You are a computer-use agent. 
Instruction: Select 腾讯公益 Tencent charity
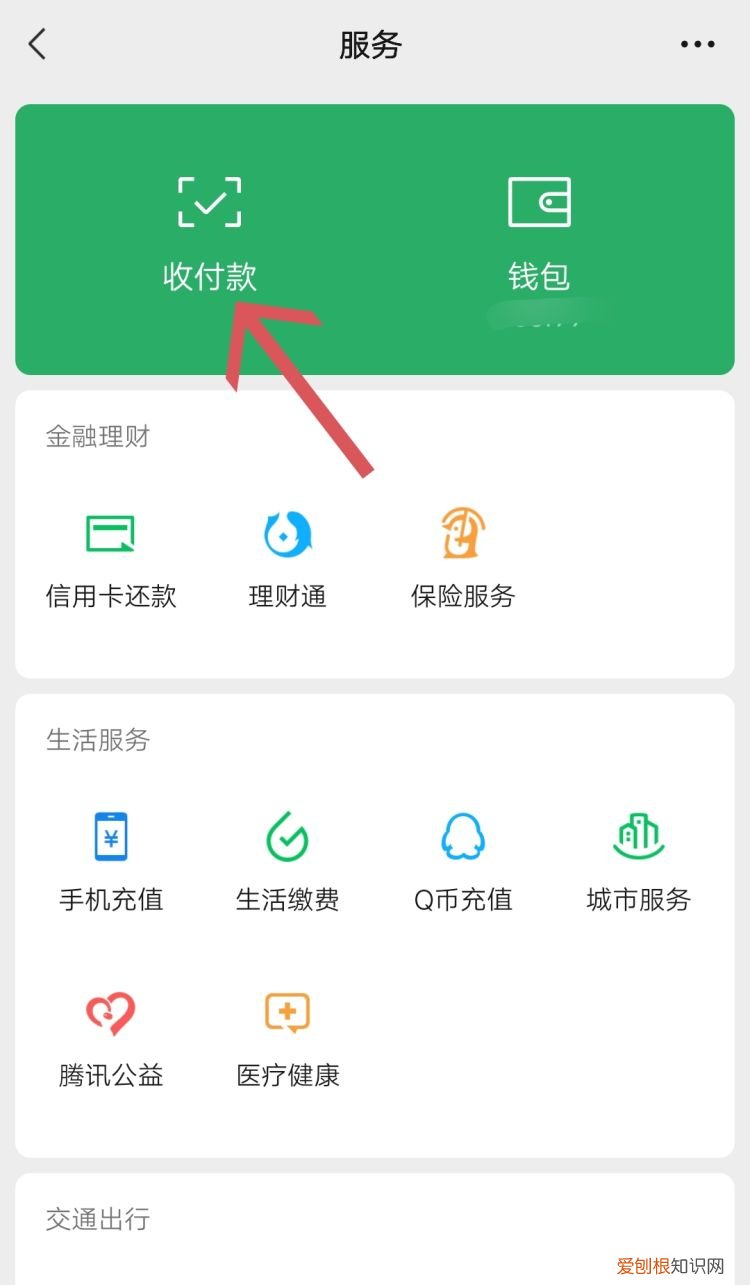[x=110, y=1038]
